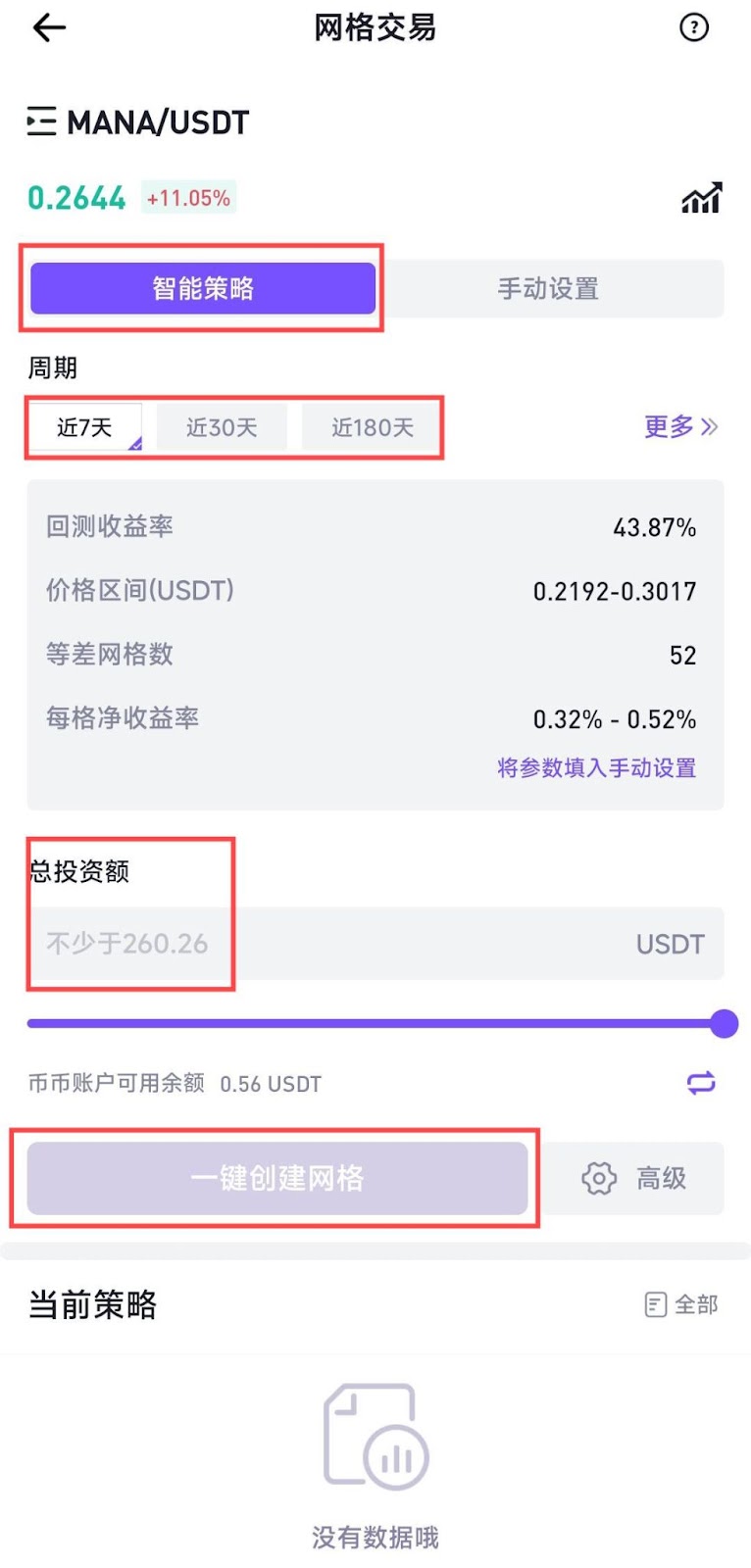
Task: Open the 高级 advanced settings
Action: (634, 1178)
